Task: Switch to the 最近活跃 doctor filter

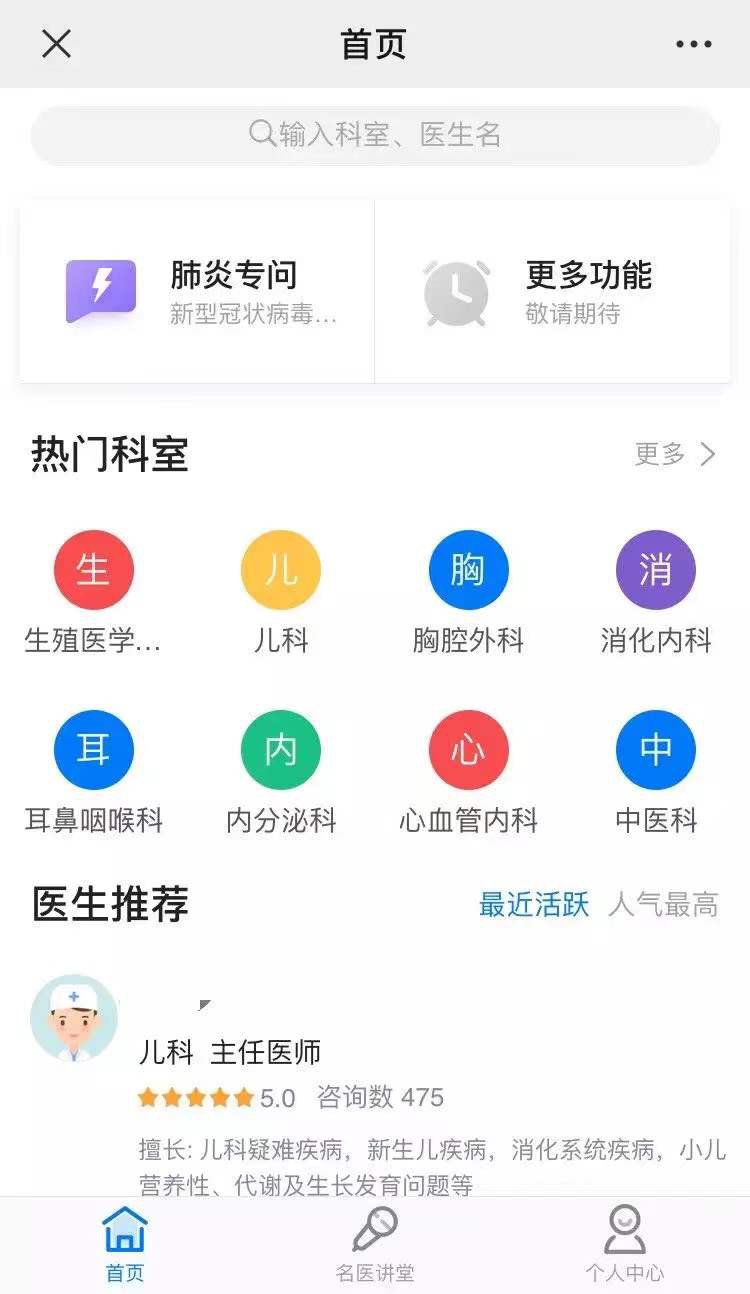Action: pos(534,905)
